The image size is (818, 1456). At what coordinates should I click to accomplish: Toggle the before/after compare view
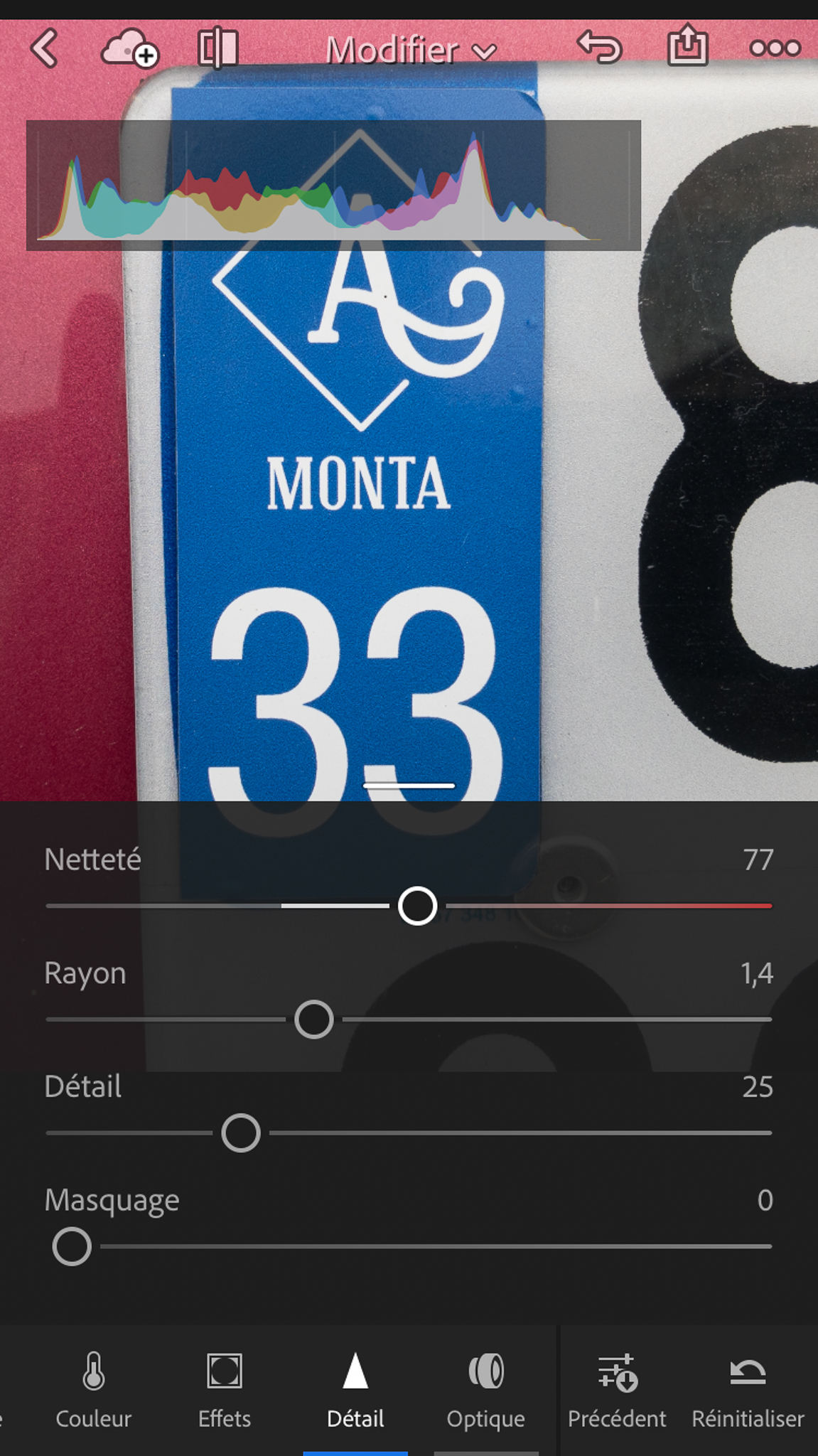click(x=218, y=48)
